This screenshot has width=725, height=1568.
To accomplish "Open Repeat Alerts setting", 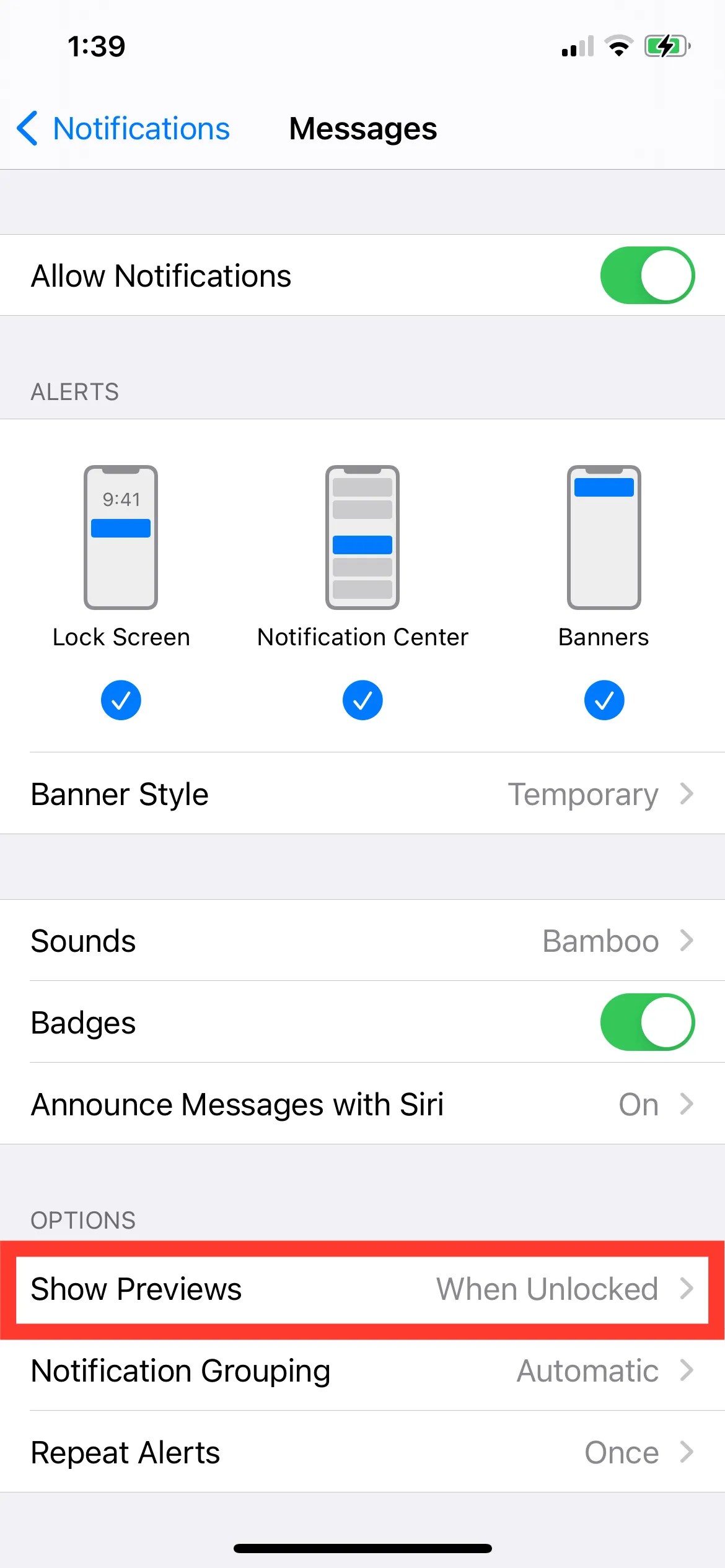I will pos(362,1452).
